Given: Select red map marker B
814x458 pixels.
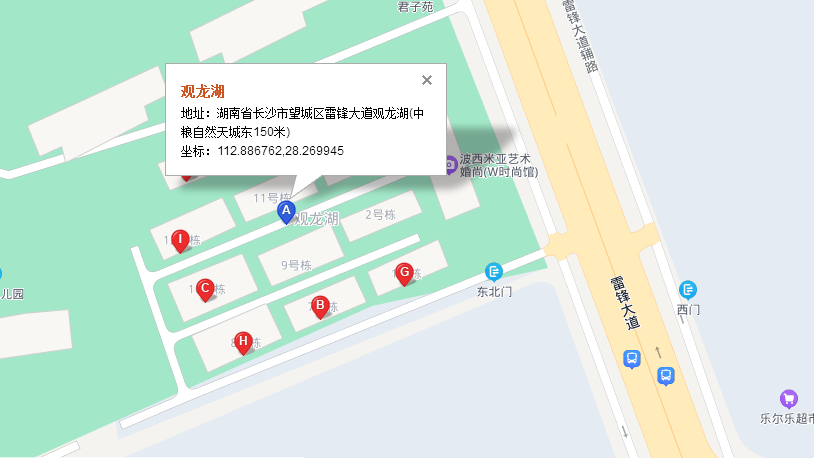Looking at the screenshot, I should 320,306.
